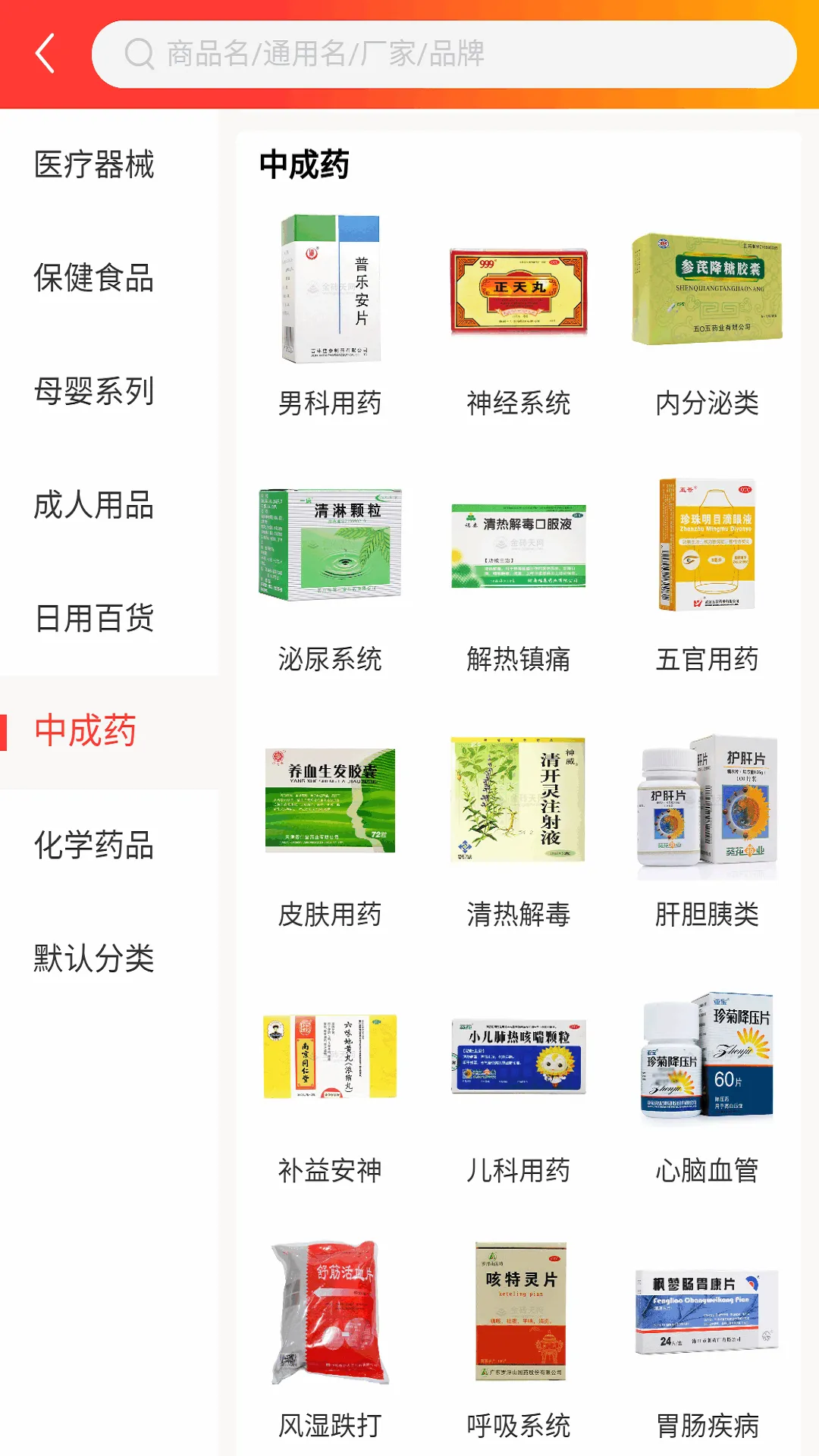Open the 母婴系列 category
The width and height of the screenshot is (819, 1456).
coord(94,391)
